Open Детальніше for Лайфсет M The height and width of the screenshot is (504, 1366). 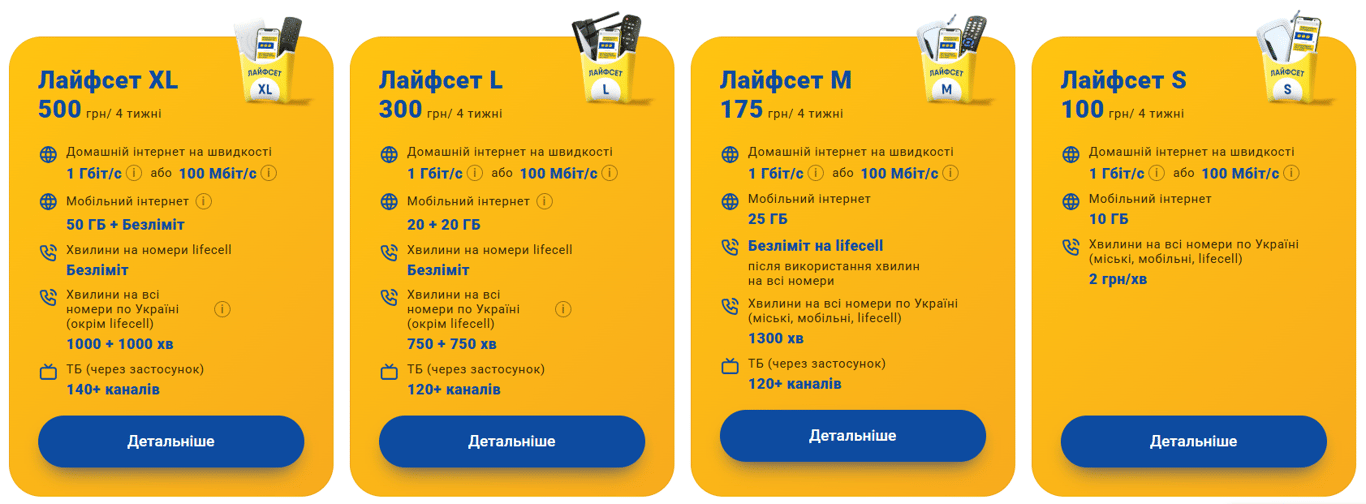click(x=852, y=436)
